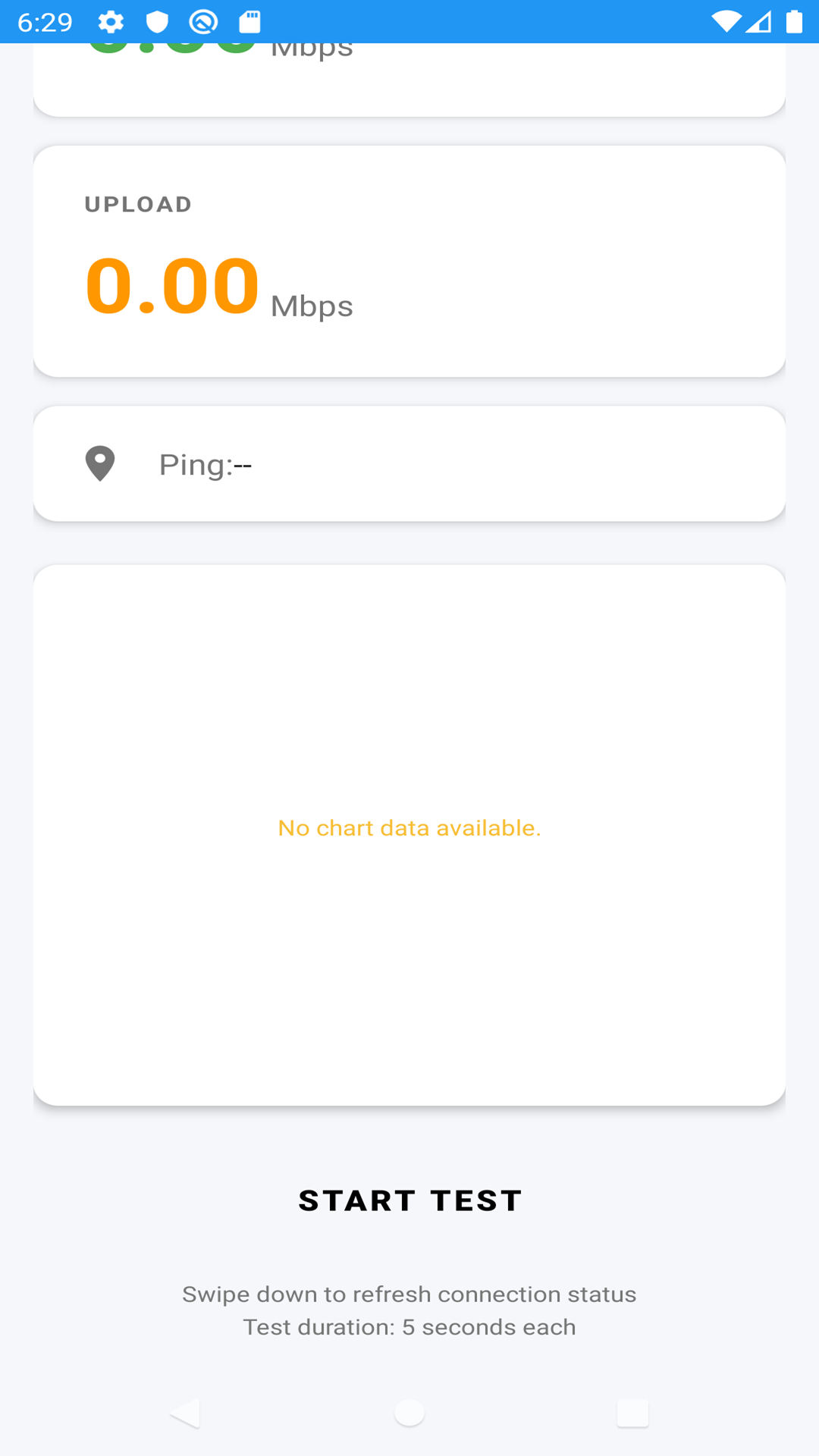Go back using the system back button
This screenshot has height=1456, width=819.
point(185,1414)
